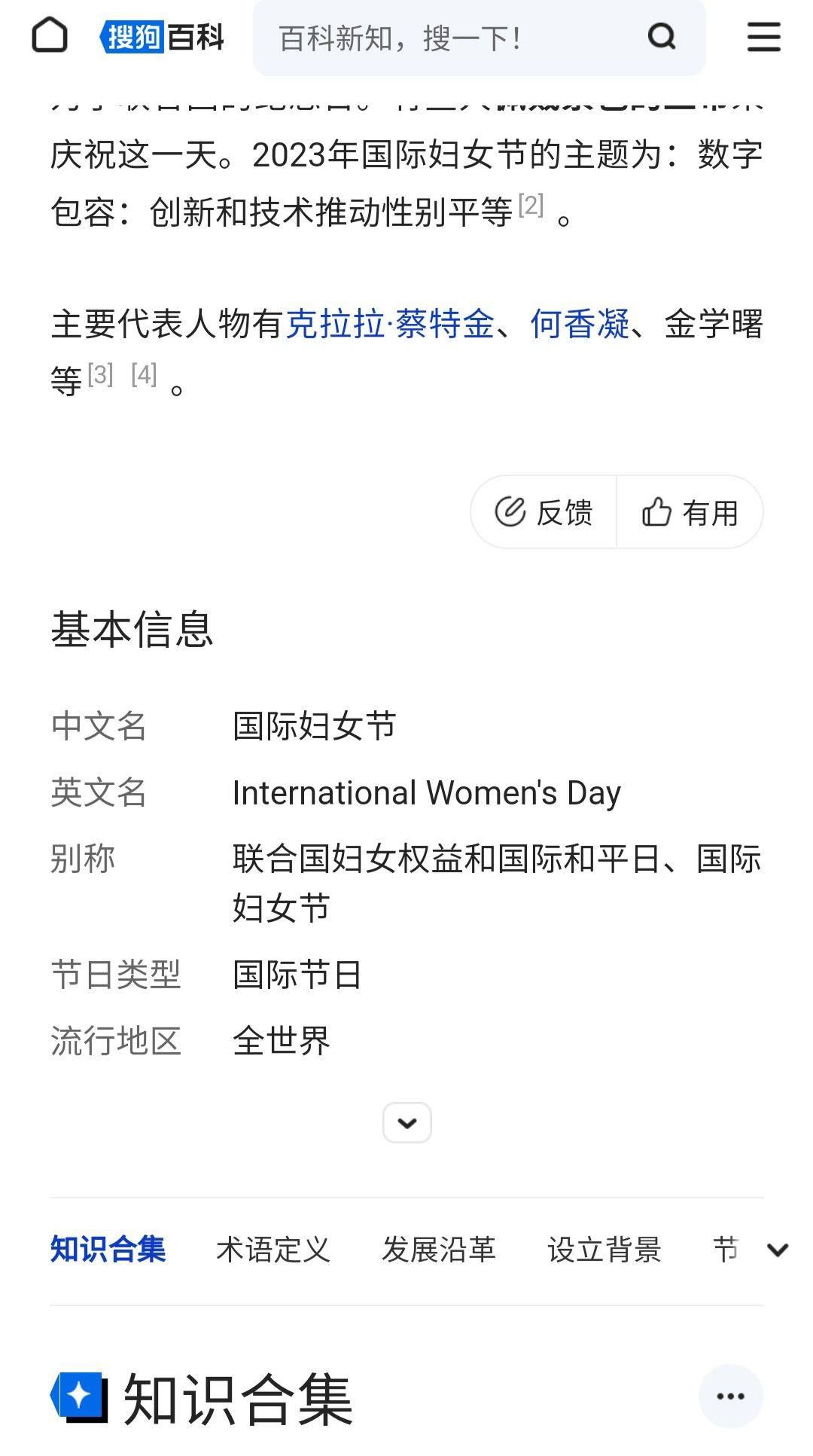Open citation reference [3]

(x=100, y=374)
